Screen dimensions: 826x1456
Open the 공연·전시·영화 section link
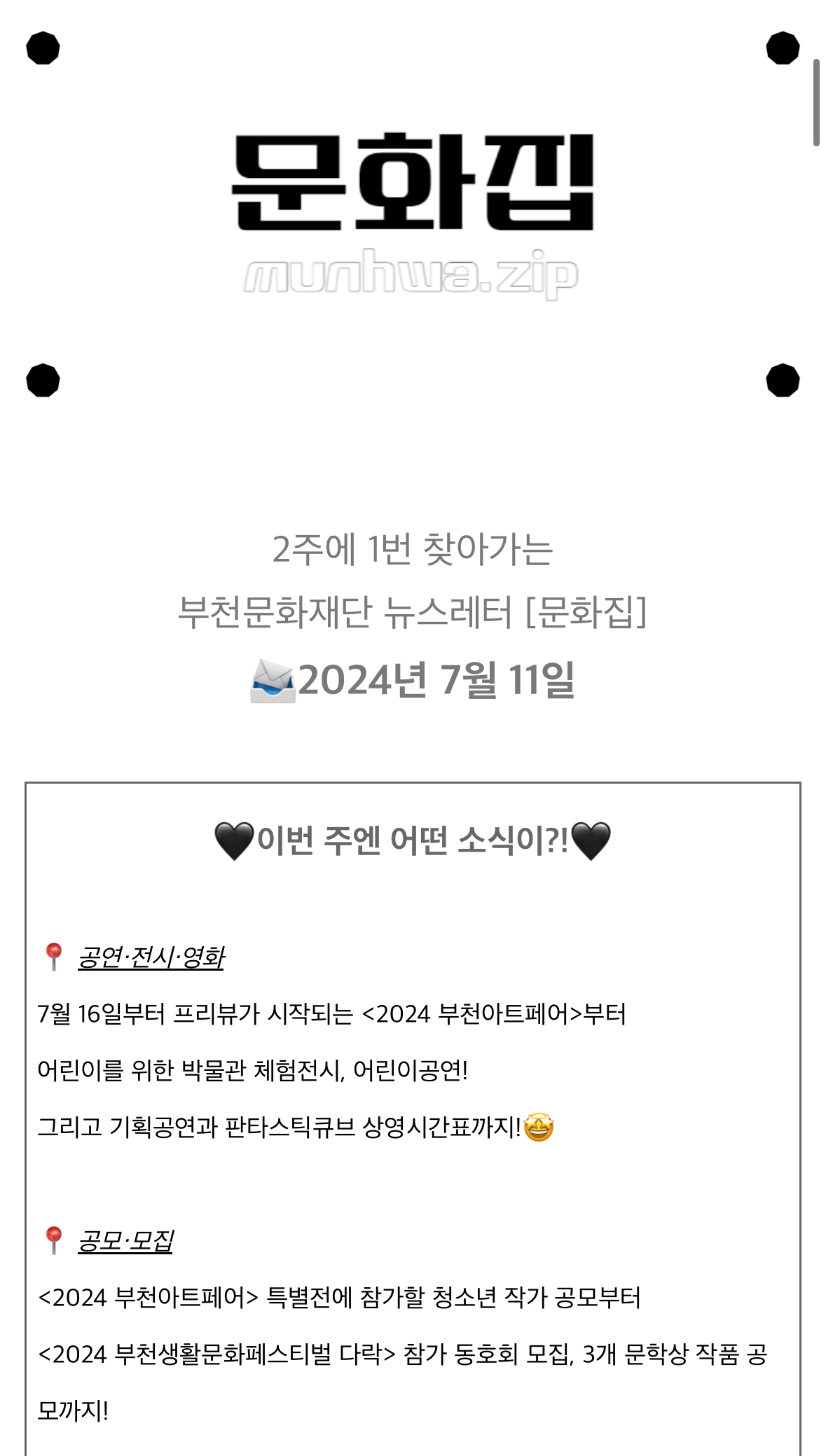pos(151,957)
